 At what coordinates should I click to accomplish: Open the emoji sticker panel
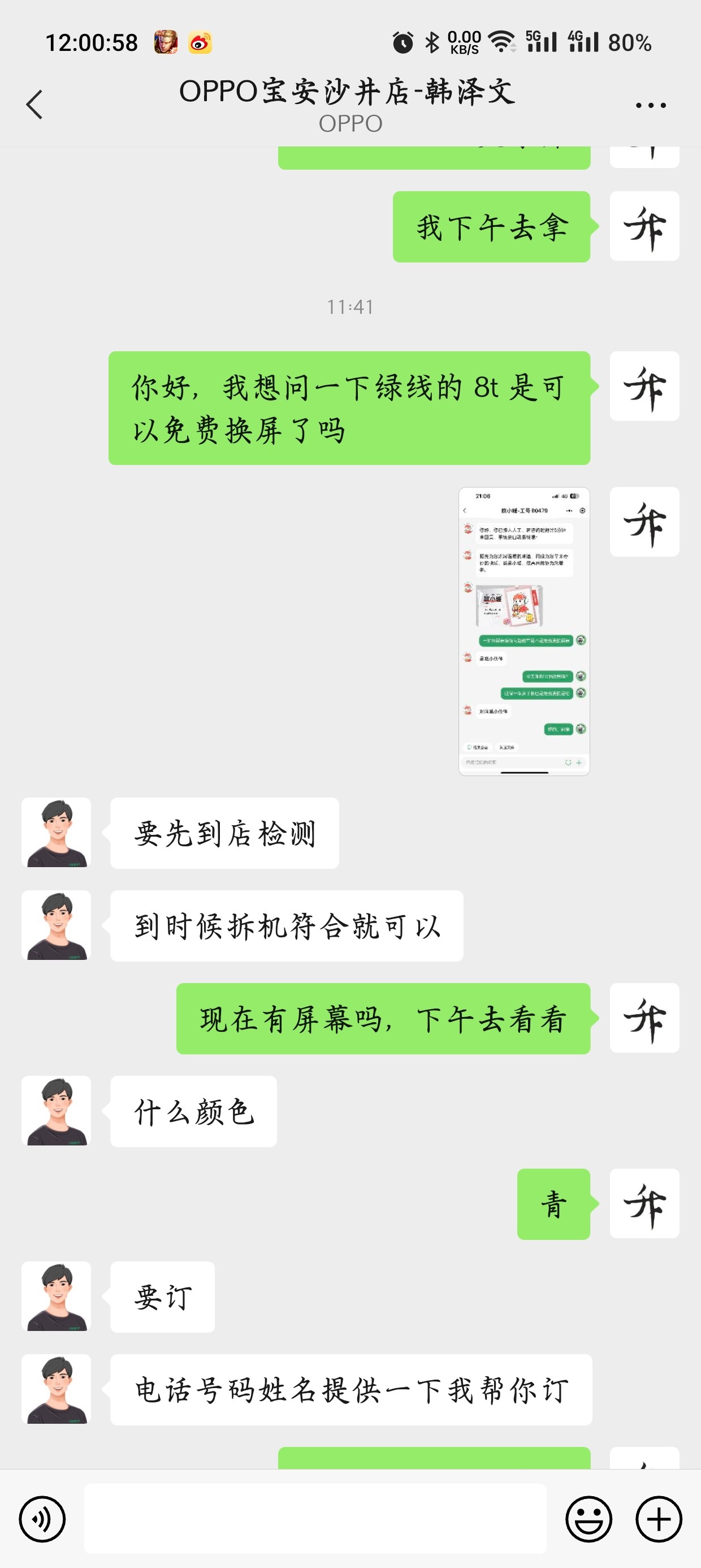click(589, 1519)
